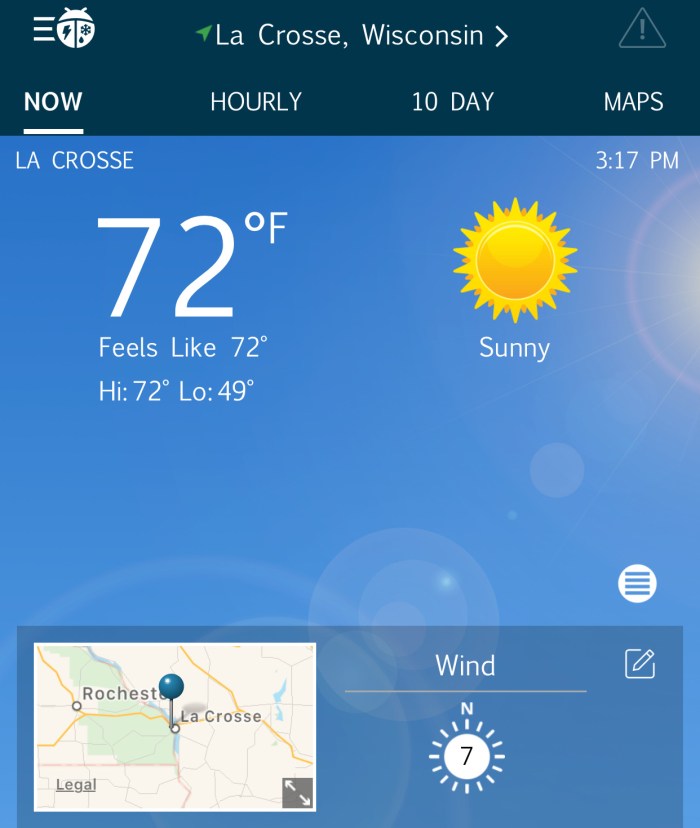Image resolution: width=700 pixels, height=828 pixels.
Task: Tap the round list icon button
Action: coord(637,583)
